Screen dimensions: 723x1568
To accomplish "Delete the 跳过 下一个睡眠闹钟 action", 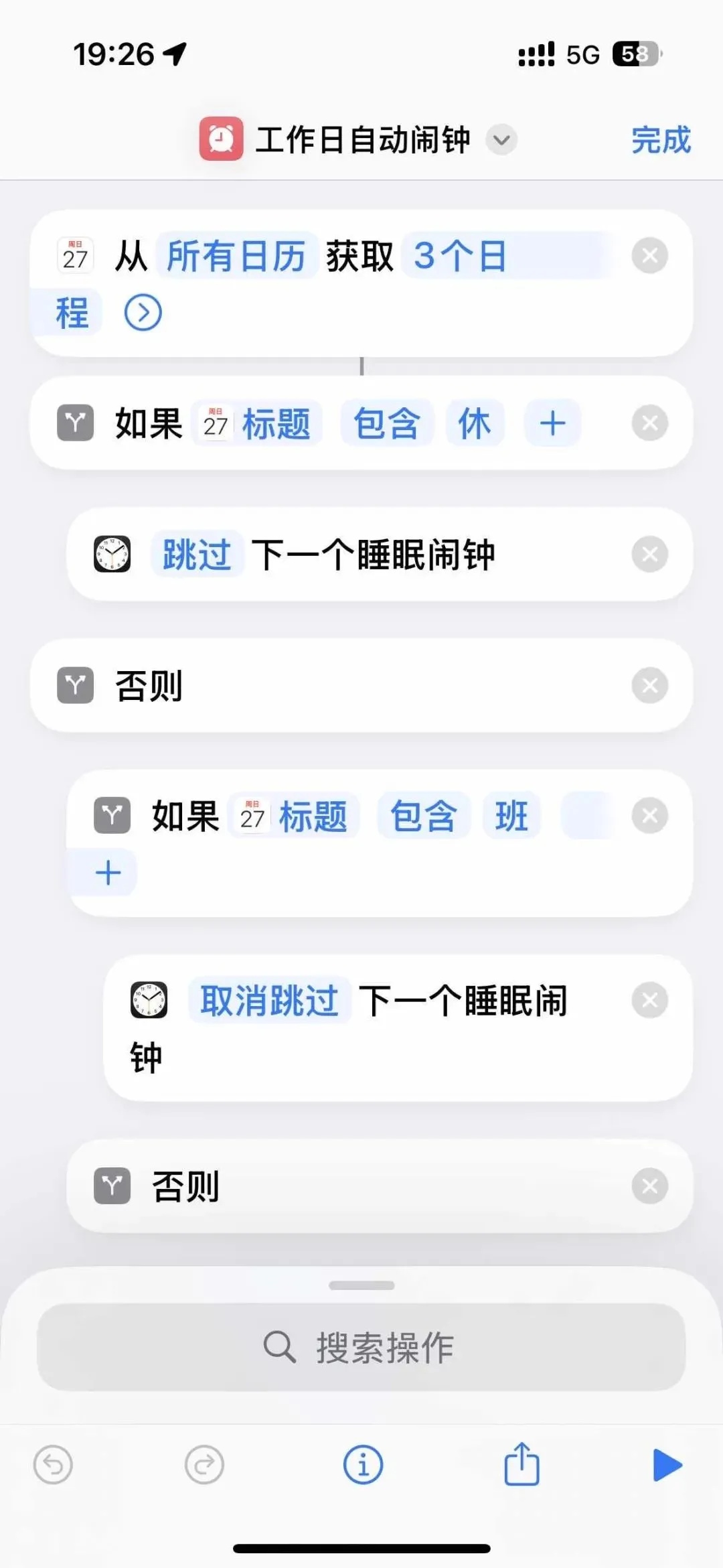I will 649,554.
